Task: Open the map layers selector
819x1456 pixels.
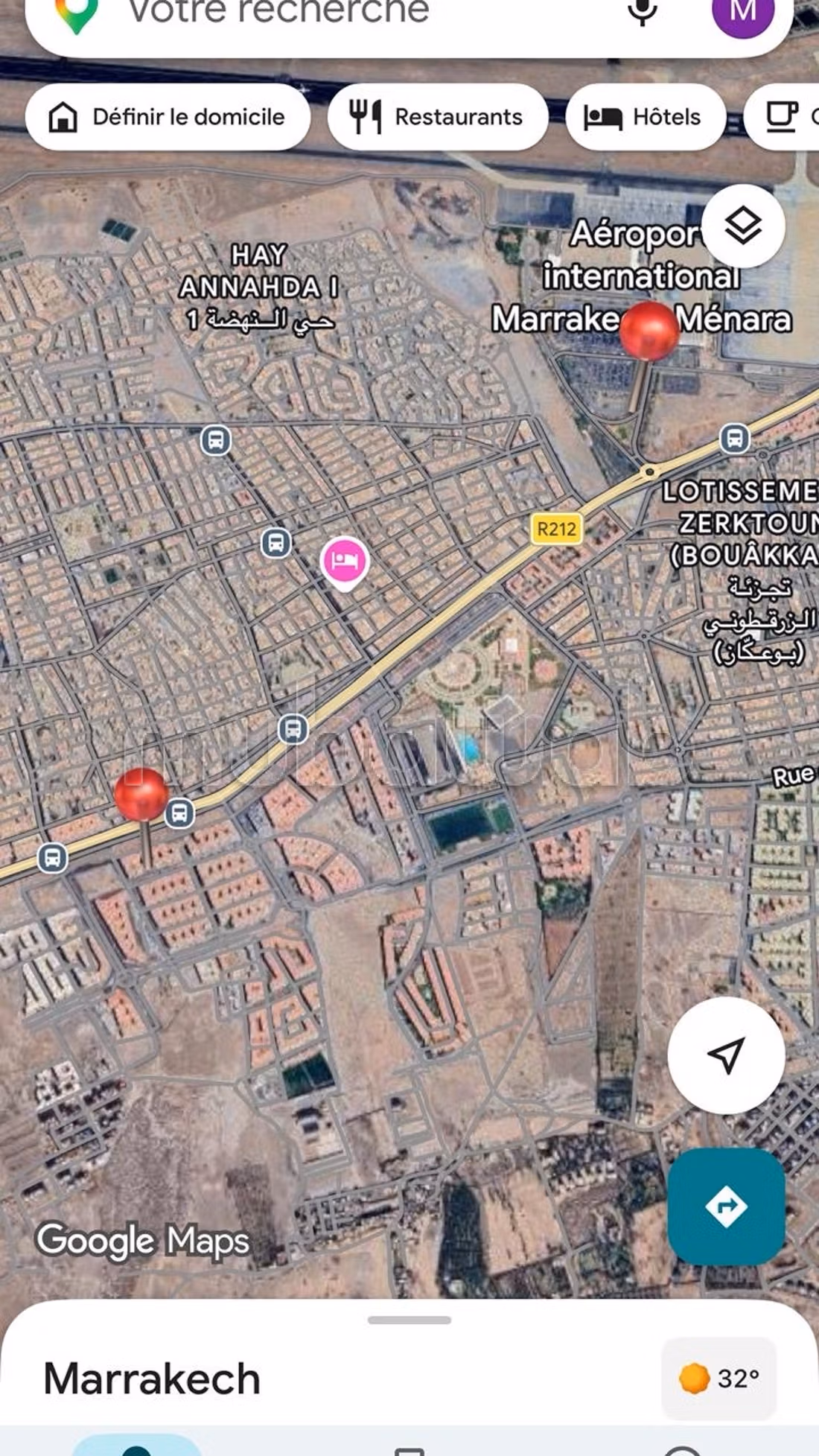Action: [743, 226]
